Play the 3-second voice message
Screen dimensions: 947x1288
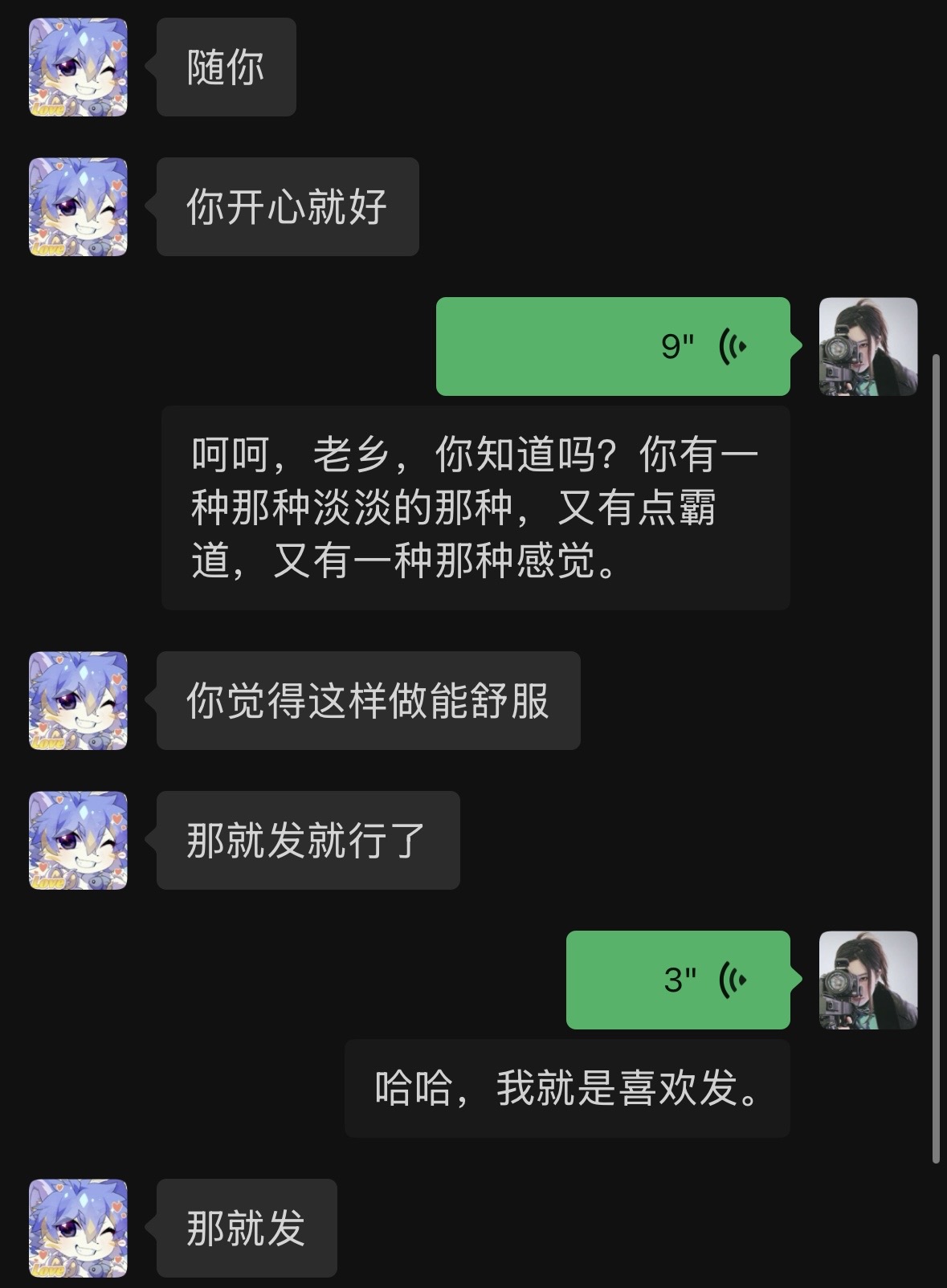tap(678, 980)
